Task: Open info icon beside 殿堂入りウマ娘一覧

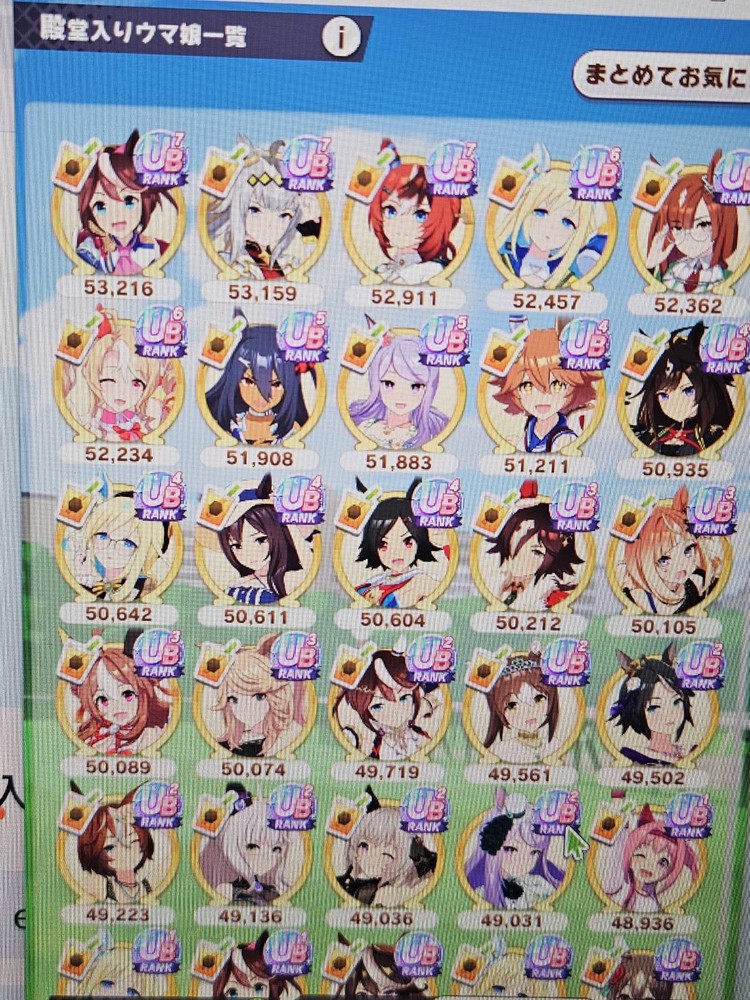Action: pyautogui.click(x=340, y=38)
